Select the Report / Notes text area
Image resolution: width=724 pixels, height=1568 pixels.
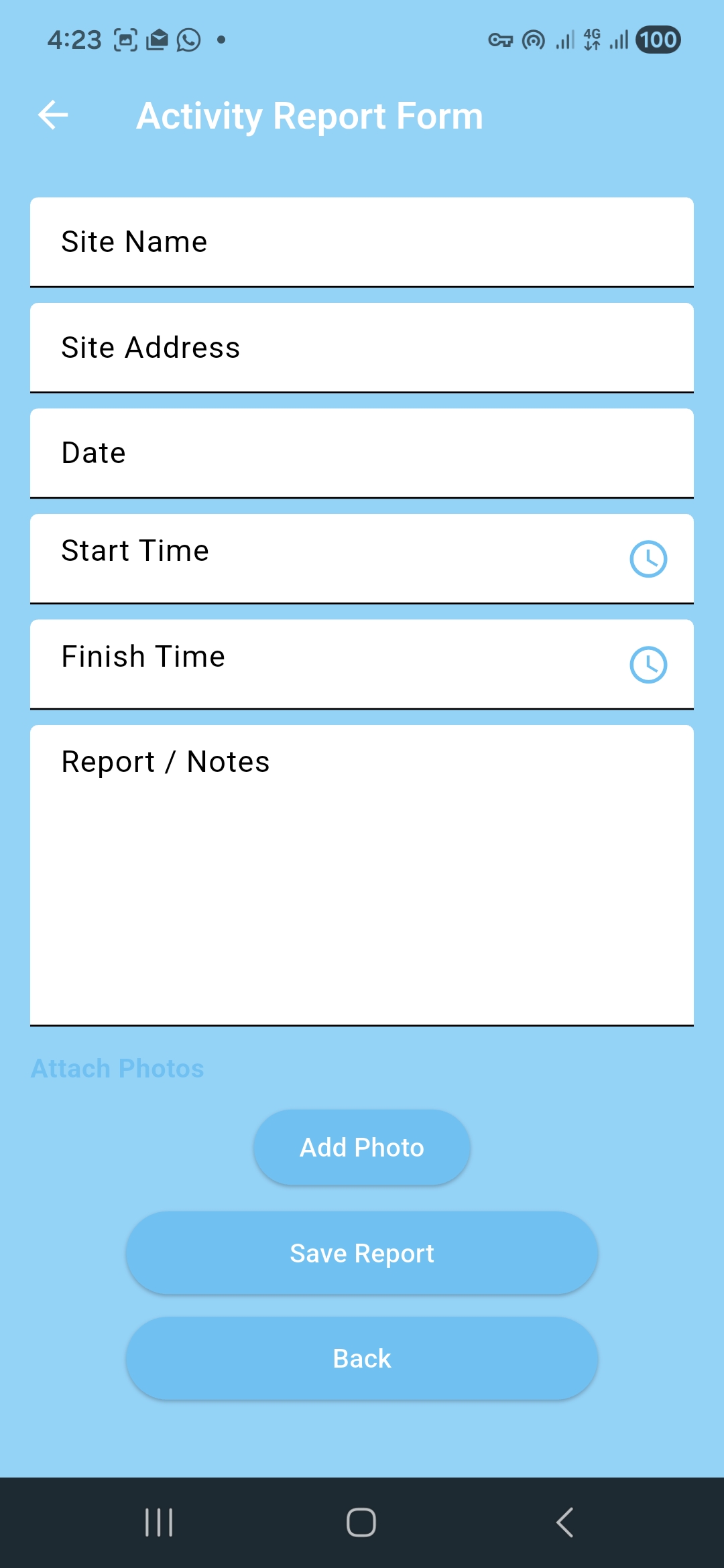point(361,871)
